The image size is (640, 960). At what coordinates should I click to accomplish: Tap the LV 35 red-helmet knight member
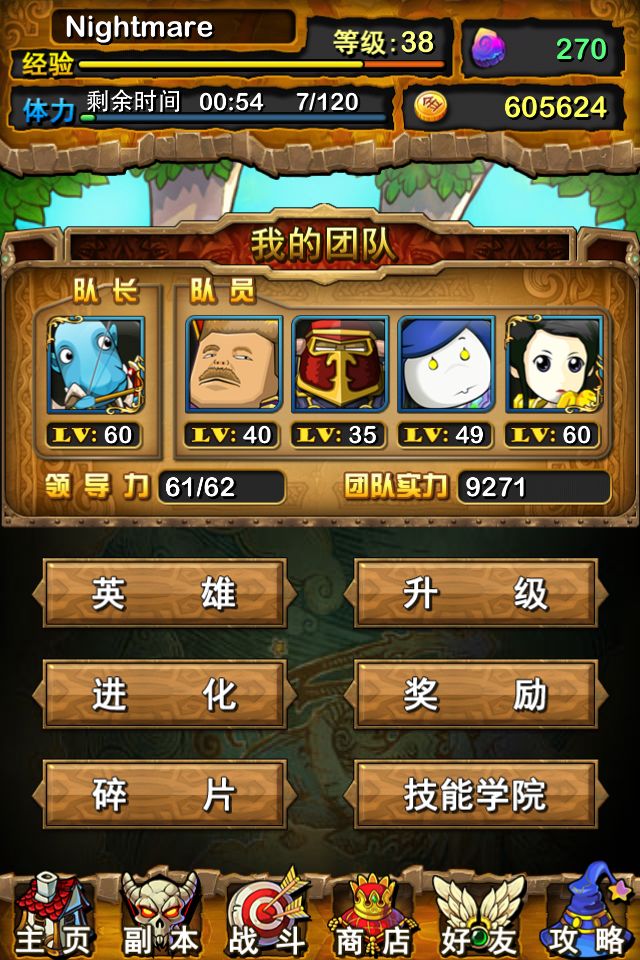[339, 365]
